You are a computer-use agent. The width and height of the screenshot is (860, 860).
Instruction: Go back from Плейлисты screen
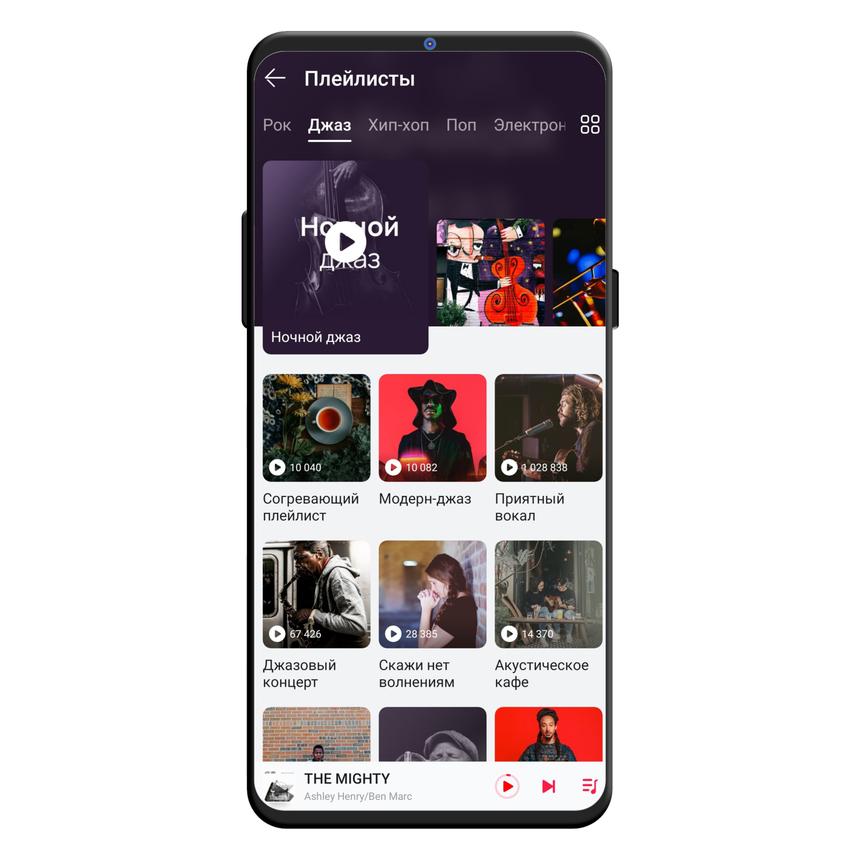[x=275, y=78]
